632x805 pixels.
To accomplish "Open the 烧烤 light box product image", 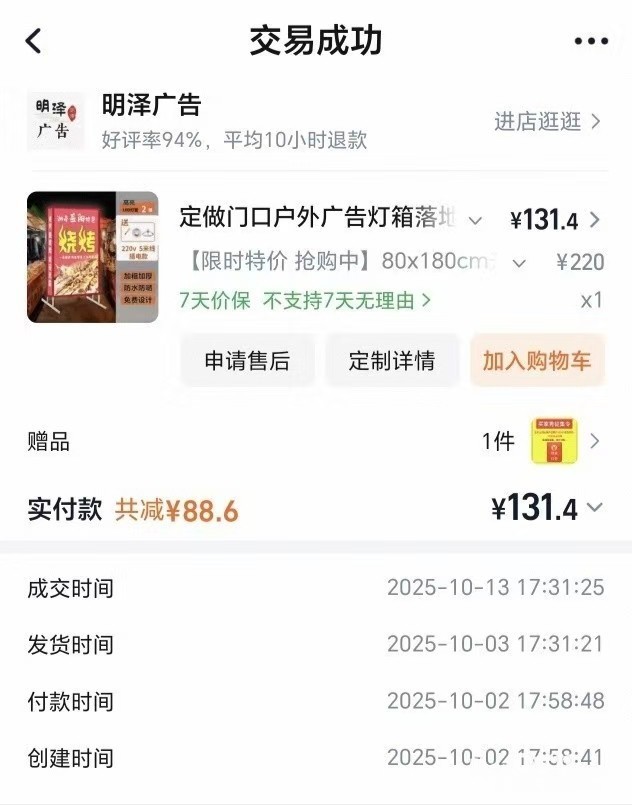I will point(92,257).
